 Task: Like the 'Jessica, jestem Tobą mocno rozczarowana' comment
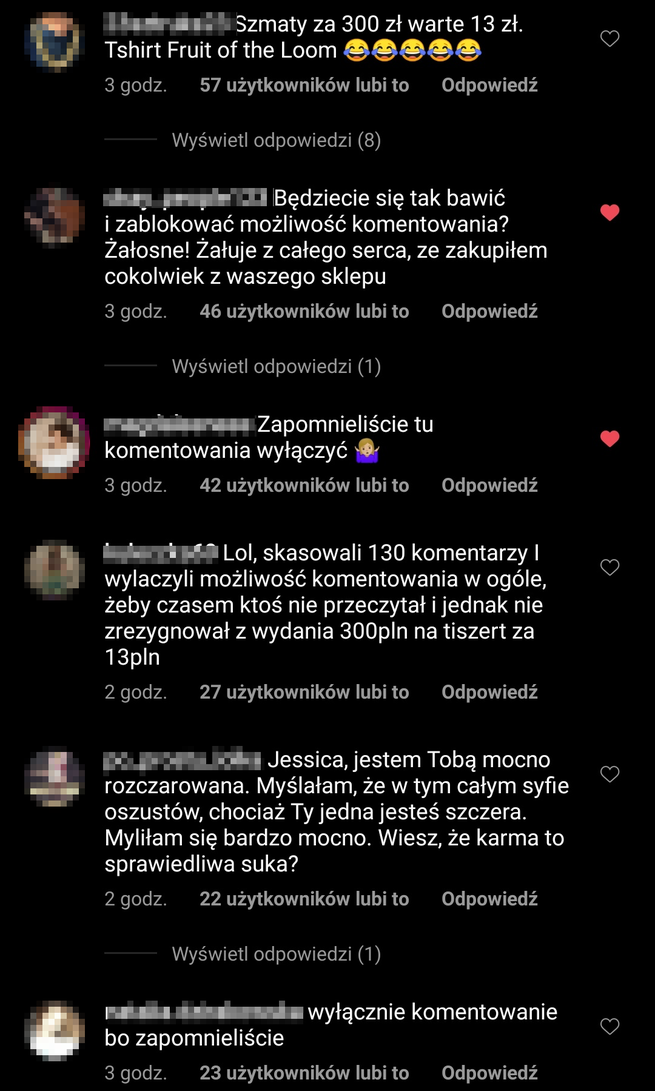coord(609,774)
